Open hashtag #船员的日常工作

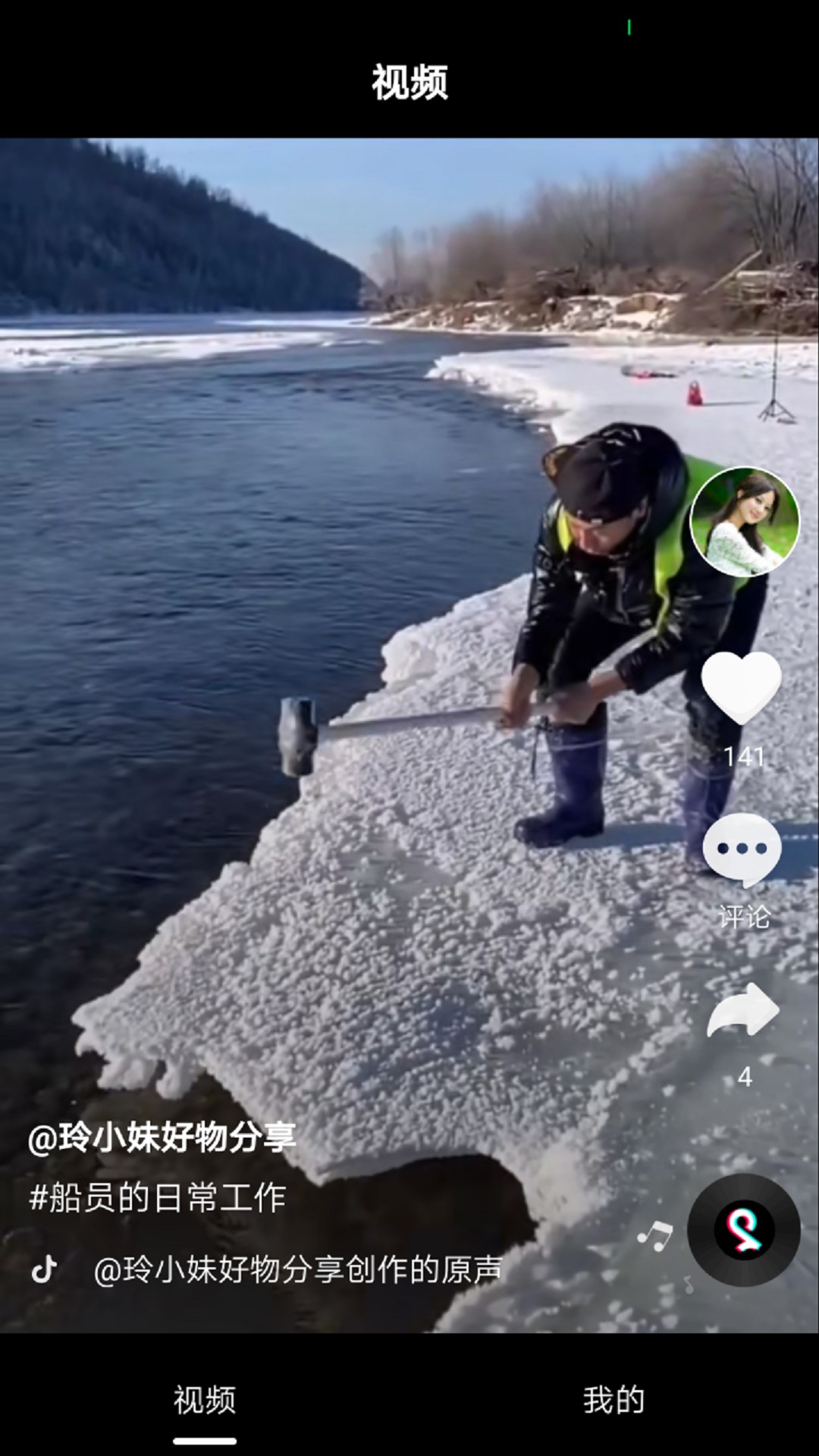click(157, 1198)
